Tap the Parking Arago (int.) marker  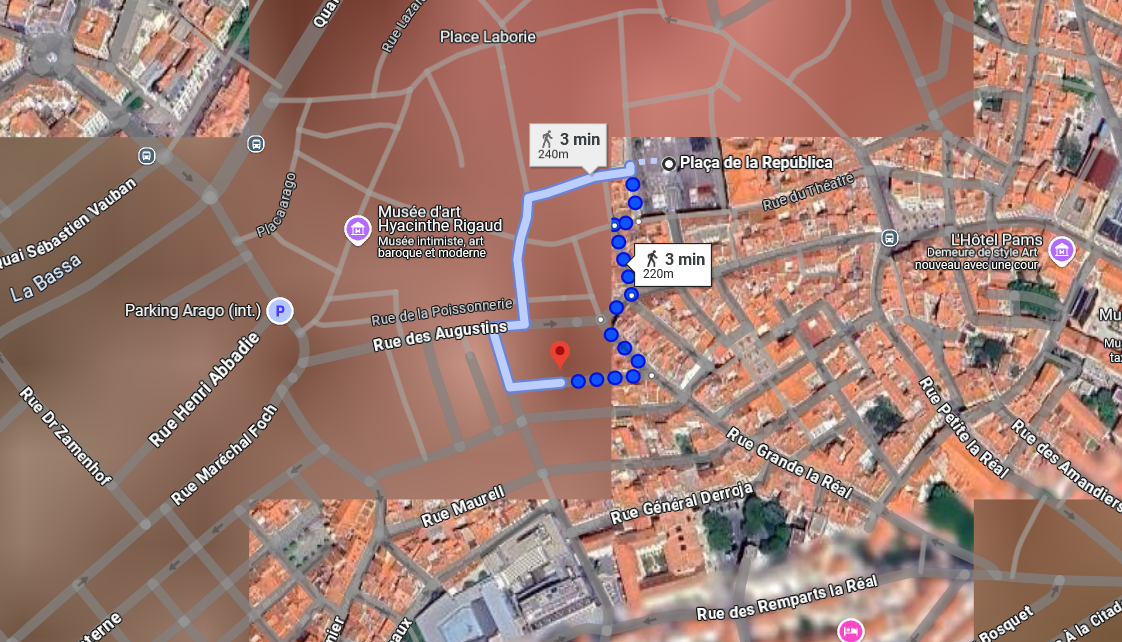point(280,312)
